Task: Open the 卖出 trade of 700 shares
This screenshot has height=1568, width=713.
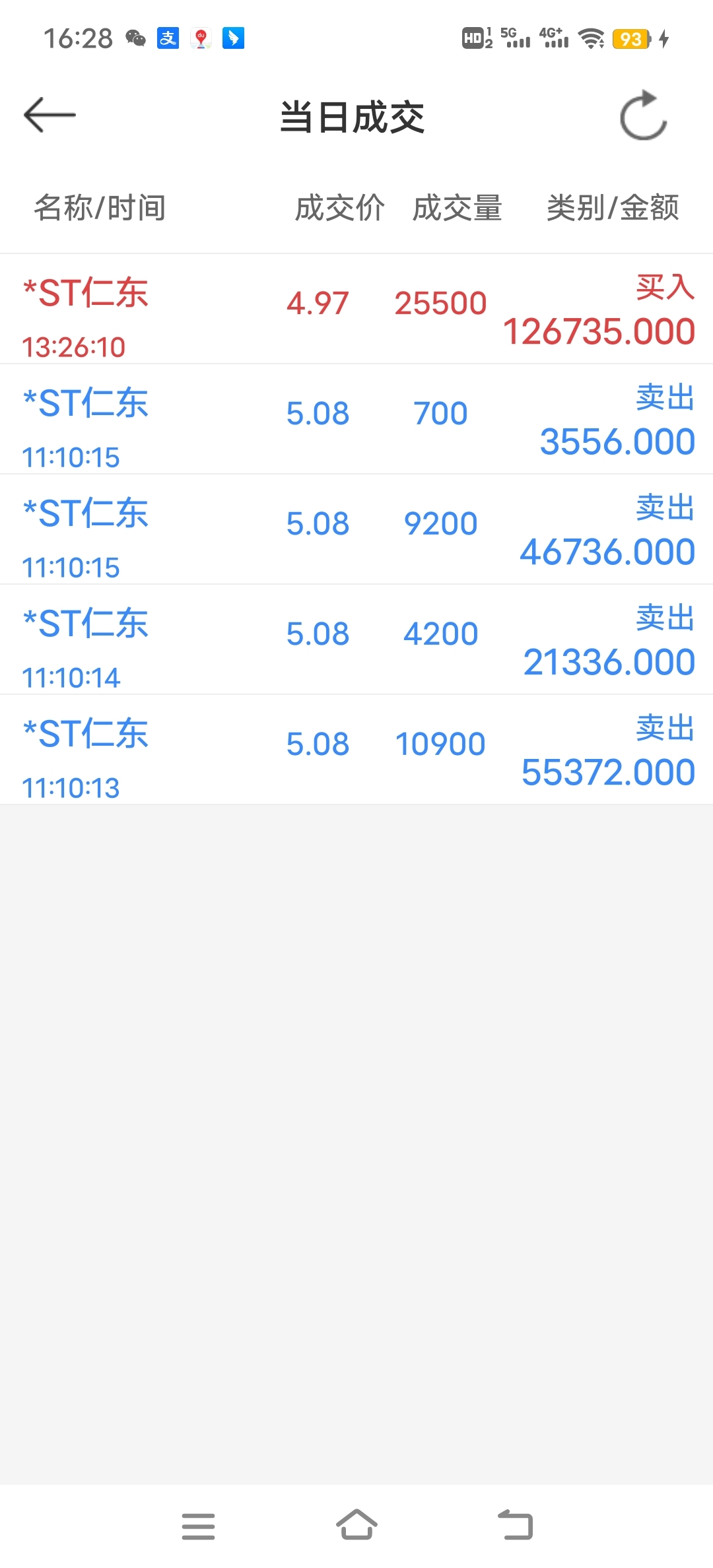Action: click(x=356, y=419)
